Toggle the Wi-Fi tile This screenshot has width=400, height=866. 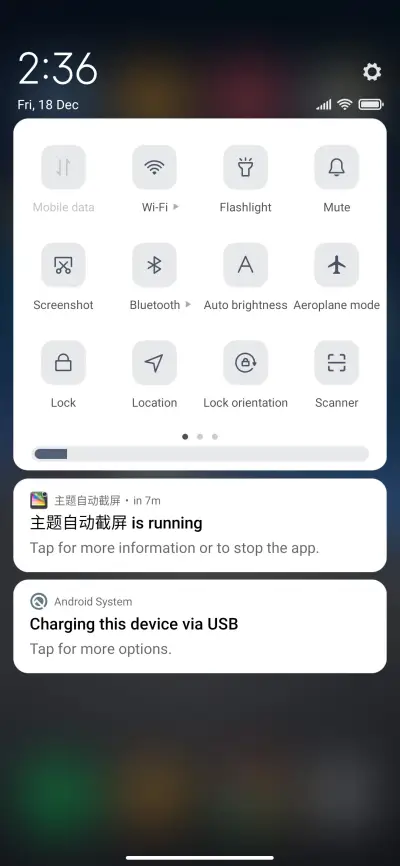coord(154,167)
